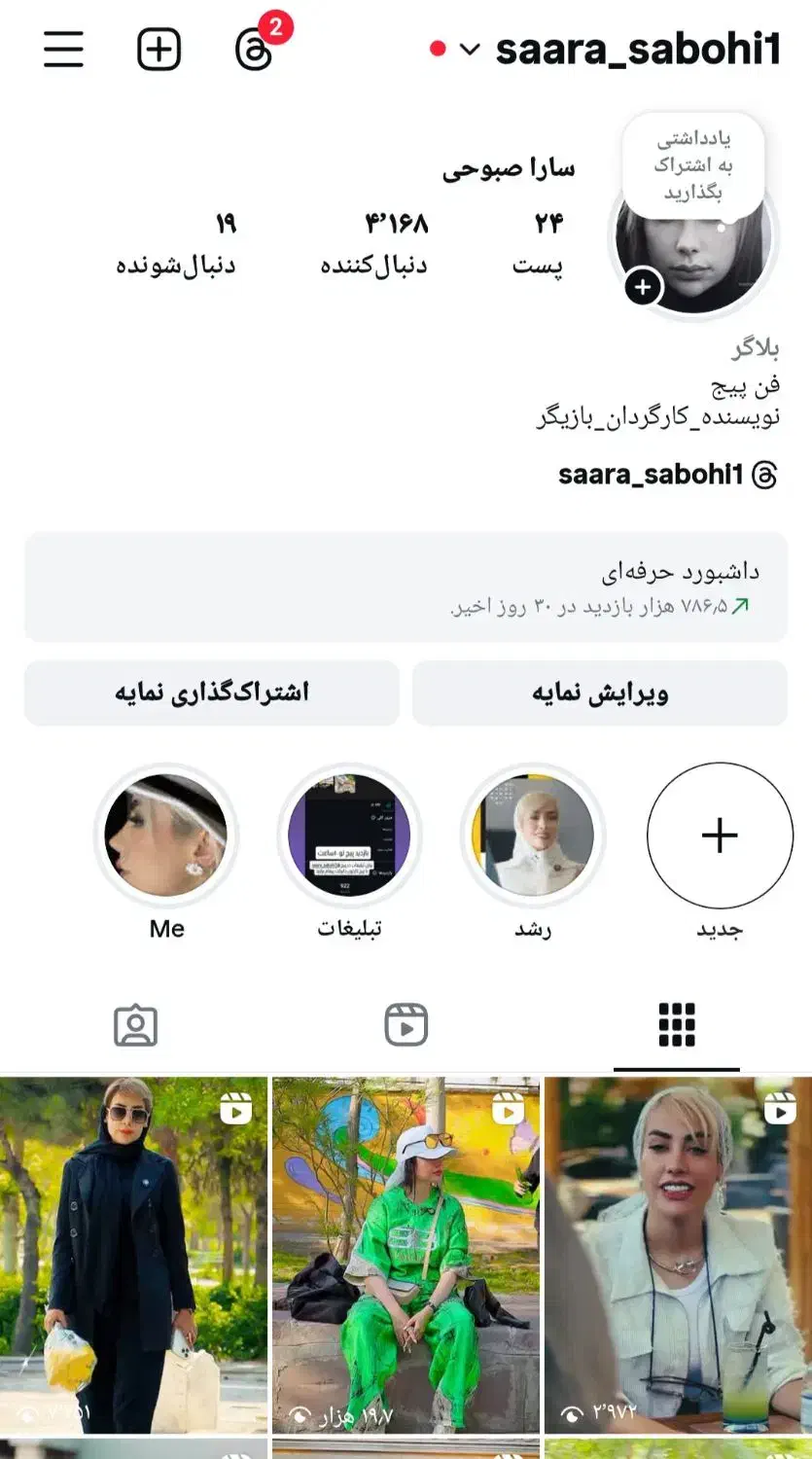The height and width of the screenshot is (1459, 812).
Task: Open the hamburger menu
Action: [64, 49]
